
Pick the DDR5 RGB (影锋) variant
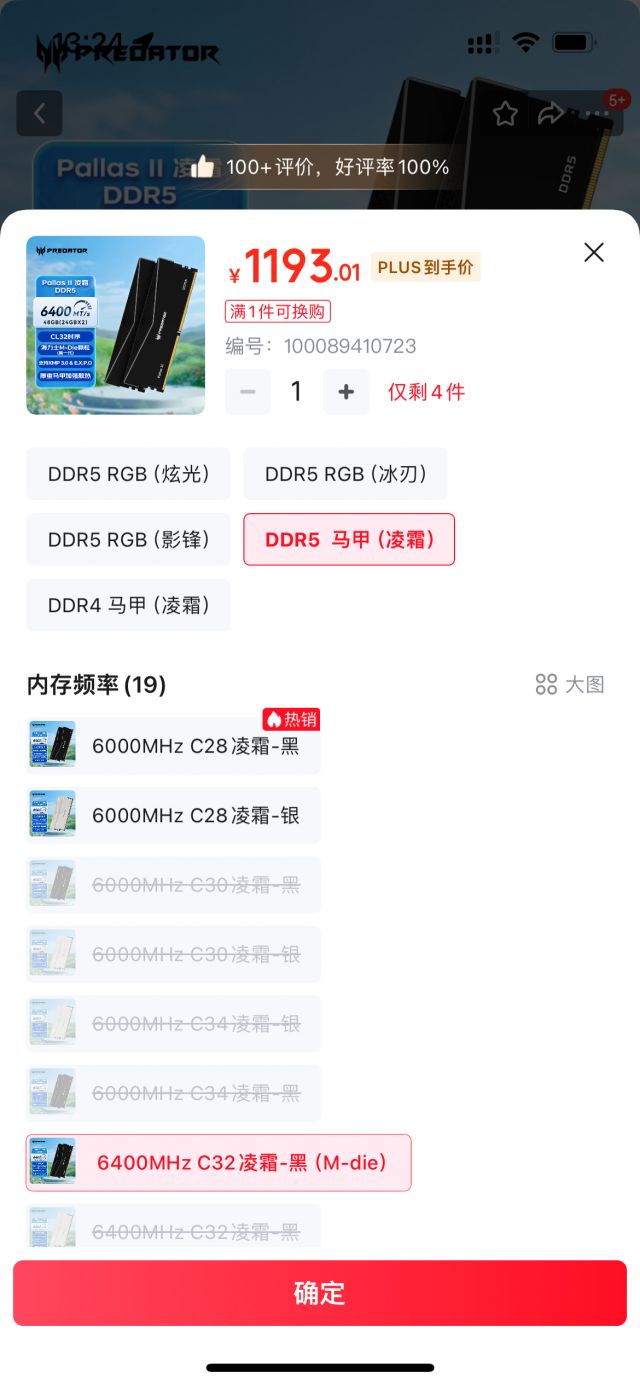click(128, 540)
